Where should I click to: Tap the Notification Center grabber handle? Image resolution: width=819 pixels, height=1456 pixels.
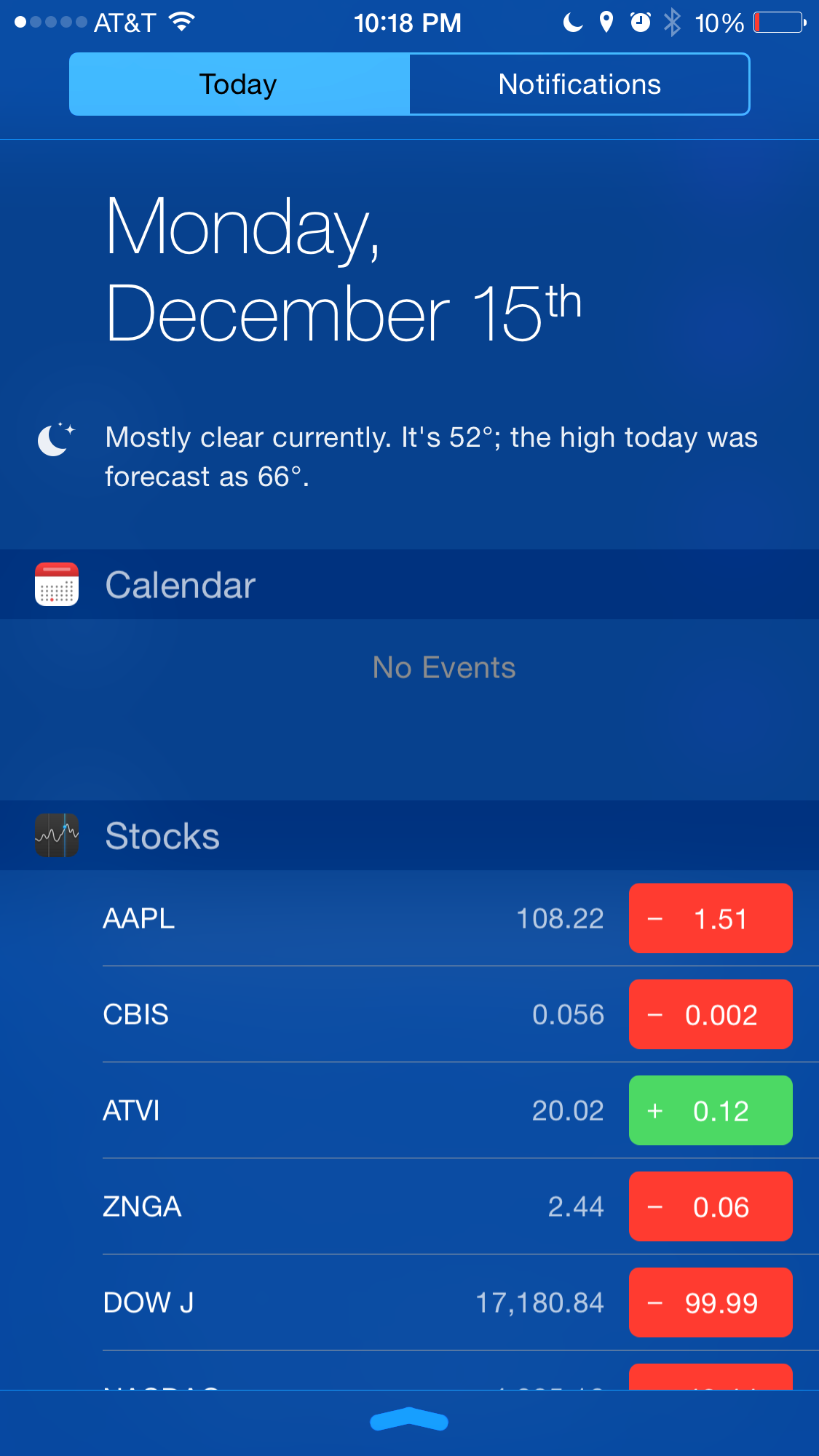[409, 1420]
